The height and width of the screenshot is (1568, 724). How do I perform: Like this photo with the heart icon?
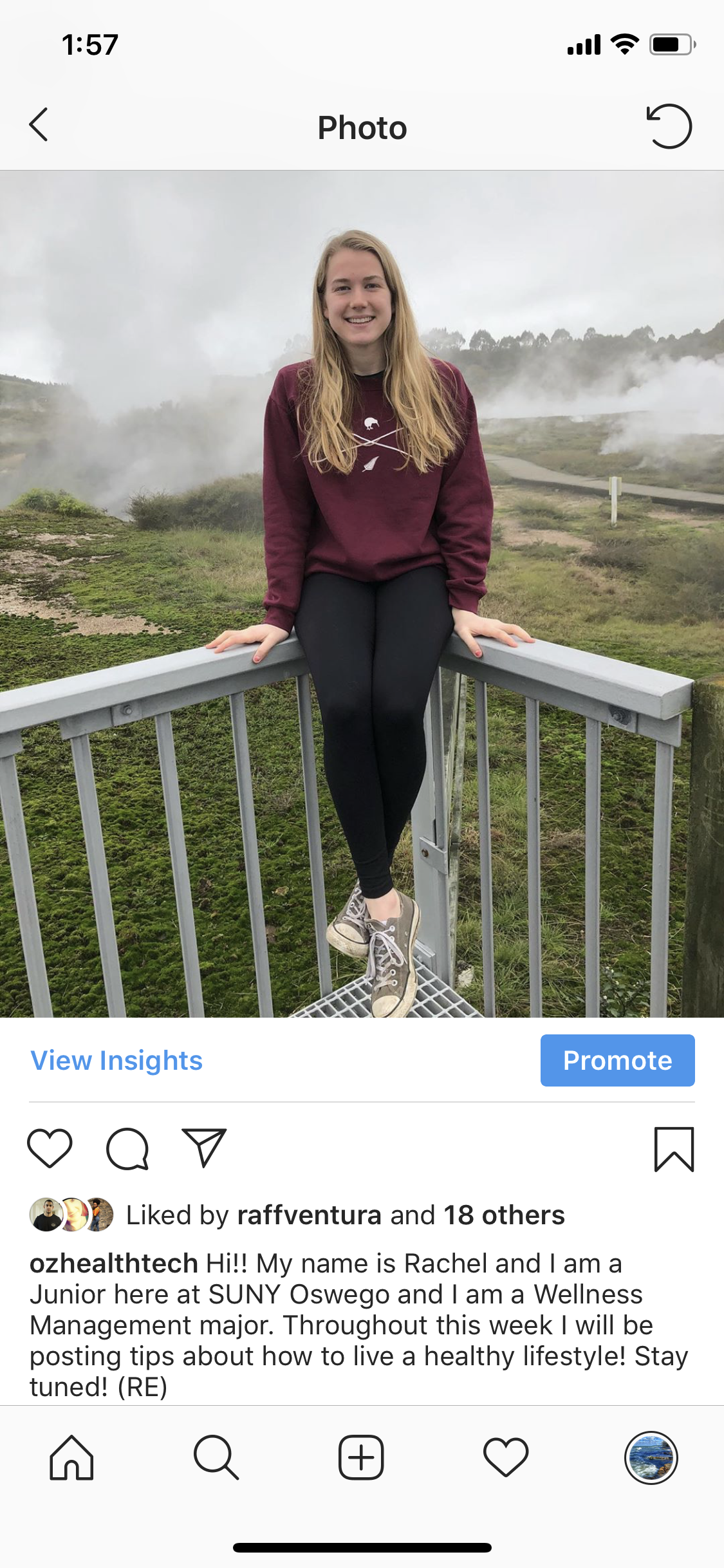(50, 1148)
